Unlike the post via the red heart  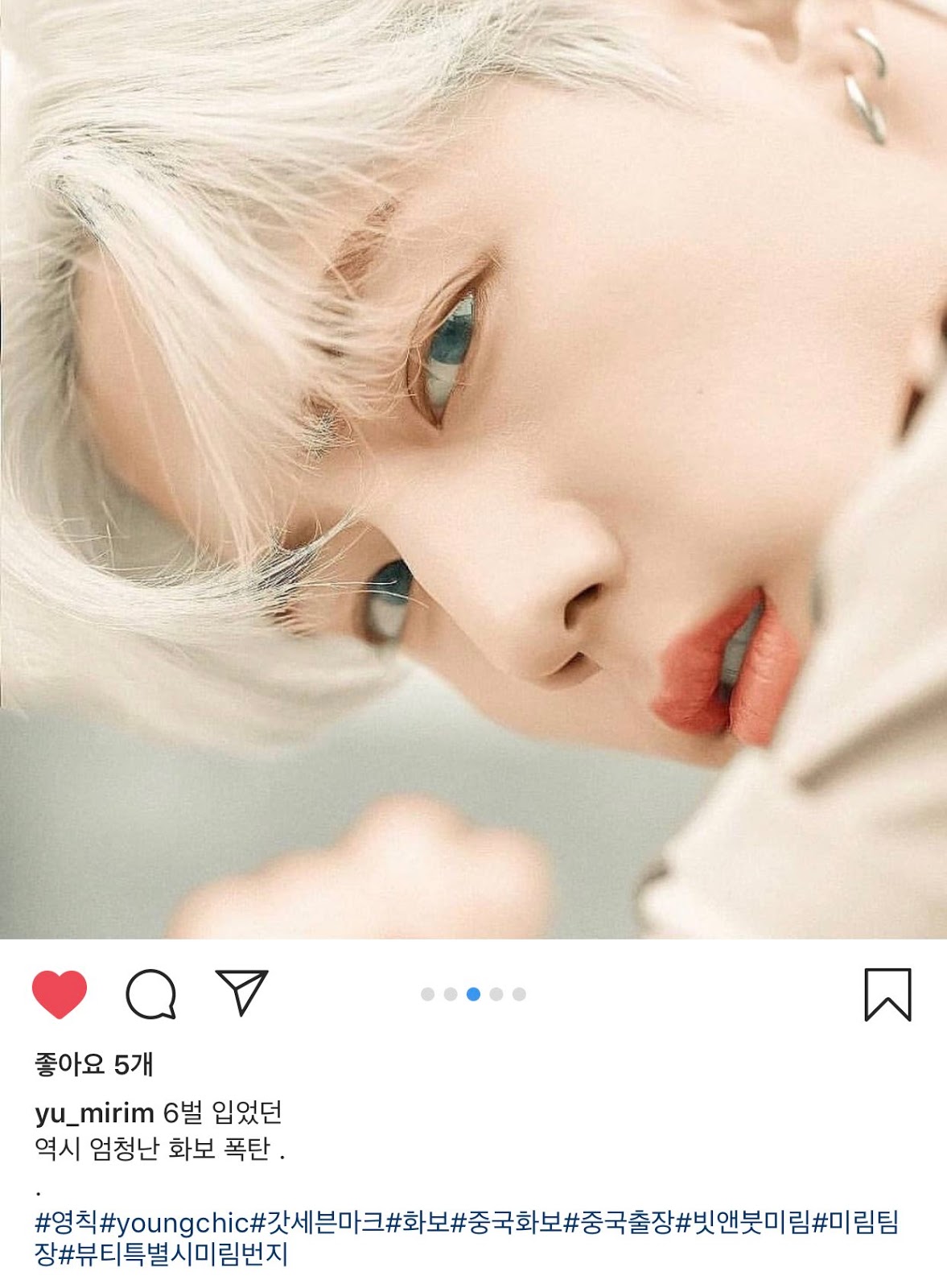tap(59, 994)
